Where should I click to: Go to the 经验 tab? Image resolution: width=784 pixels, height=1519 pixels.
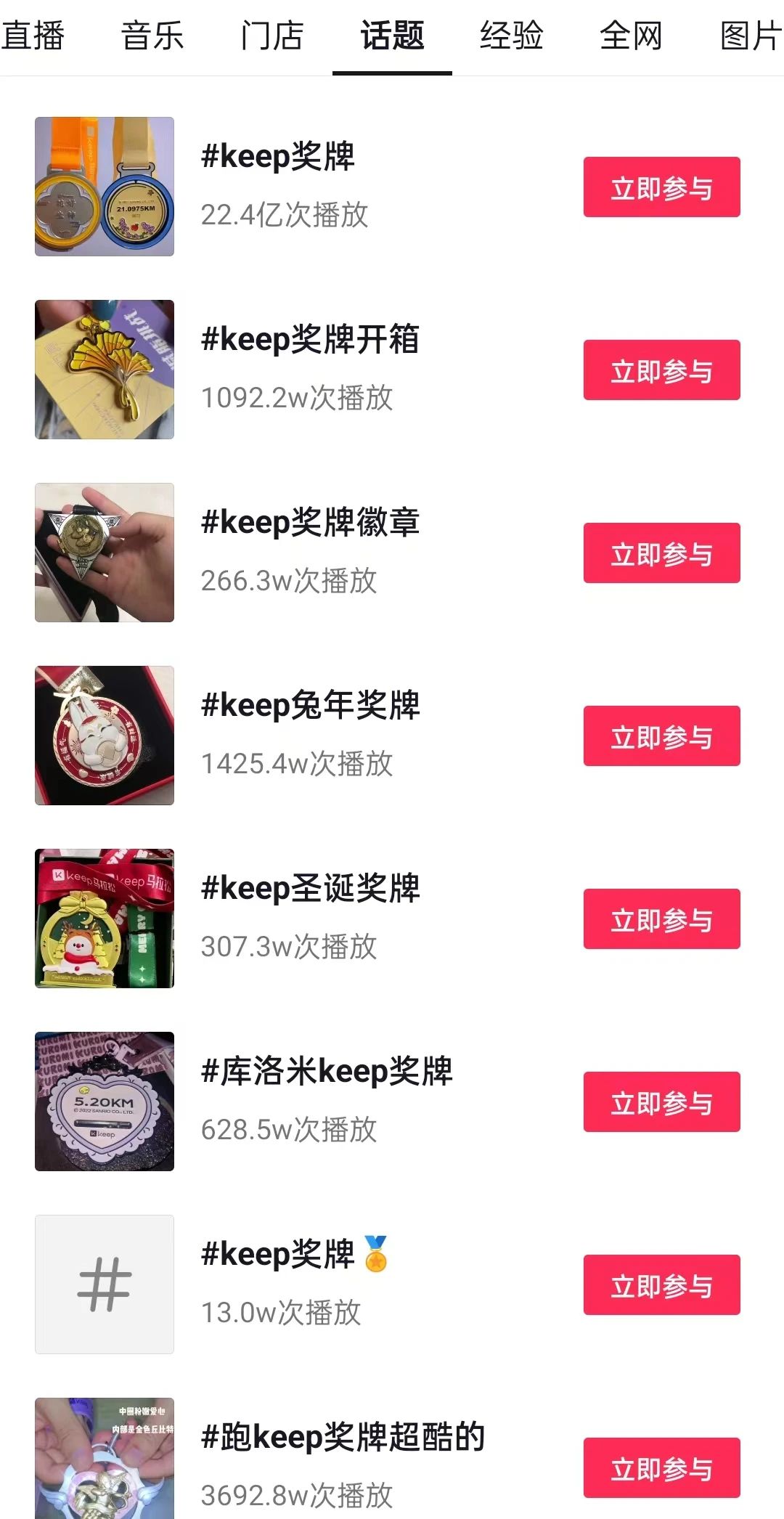(x=512, y=36)
